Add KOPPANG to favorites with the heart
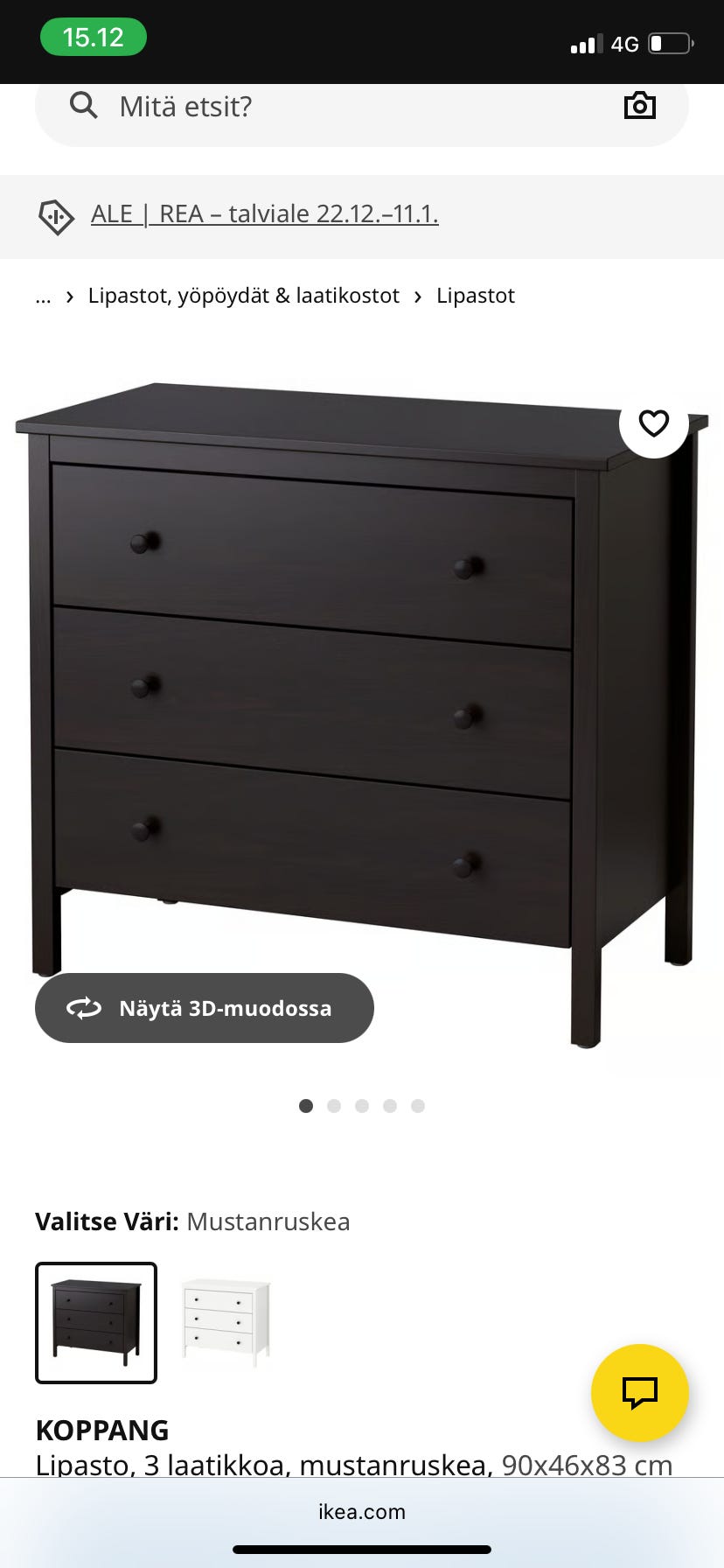 coord(653,423)
